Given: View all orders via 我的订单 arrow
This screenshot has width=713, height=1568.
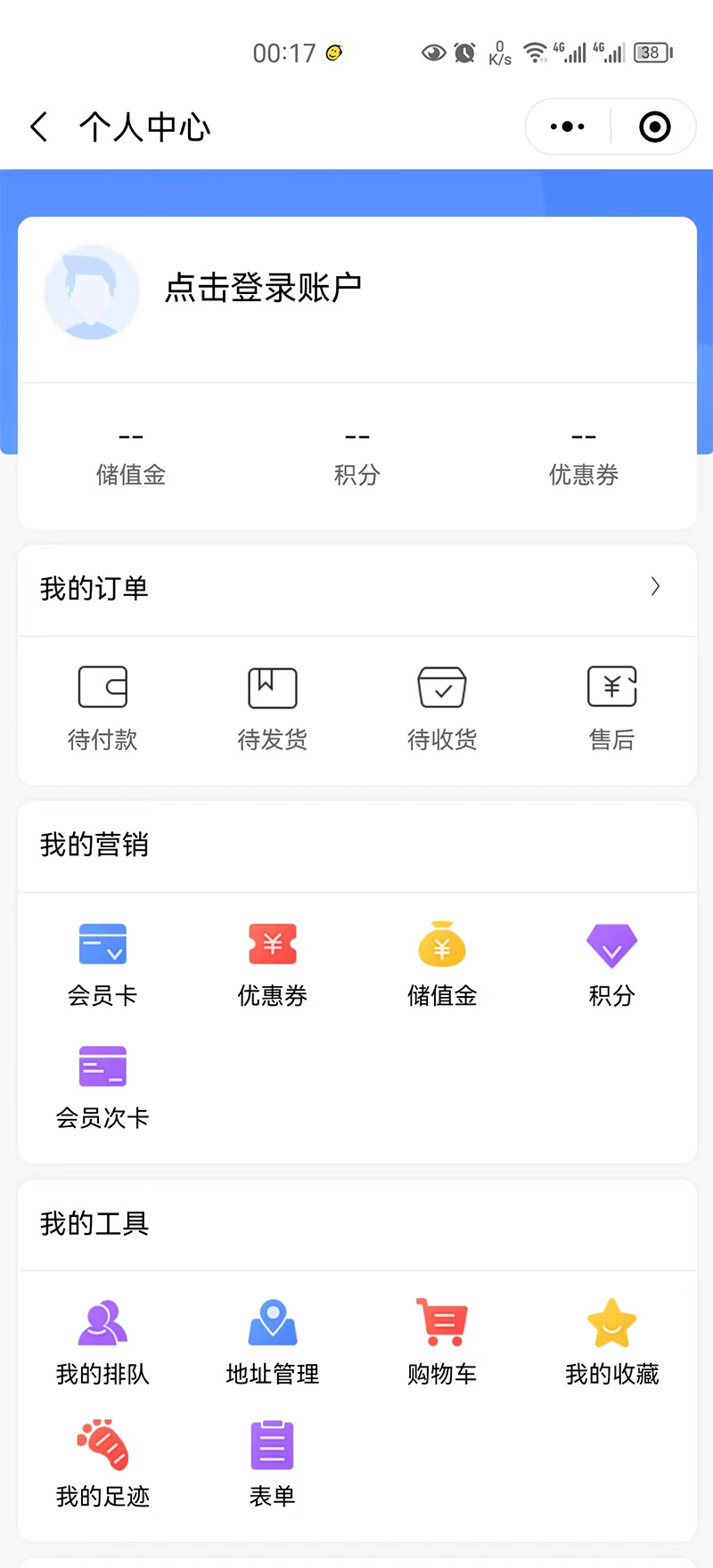Looking at the screenshot, I should [x=655, y=586].
